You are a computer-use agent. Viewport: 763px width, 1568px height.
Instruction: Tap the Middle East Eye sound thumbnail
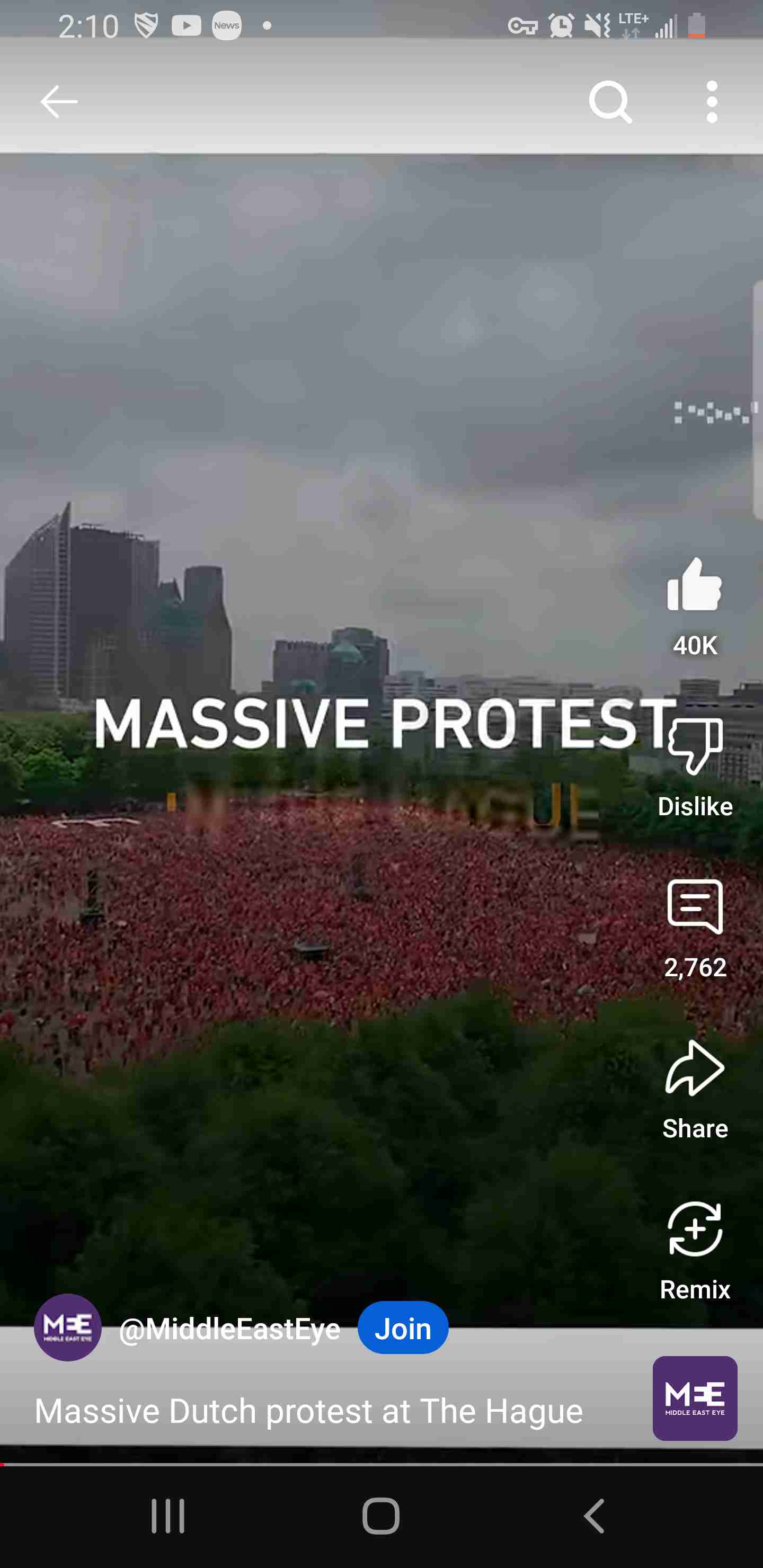(695, 1398)
